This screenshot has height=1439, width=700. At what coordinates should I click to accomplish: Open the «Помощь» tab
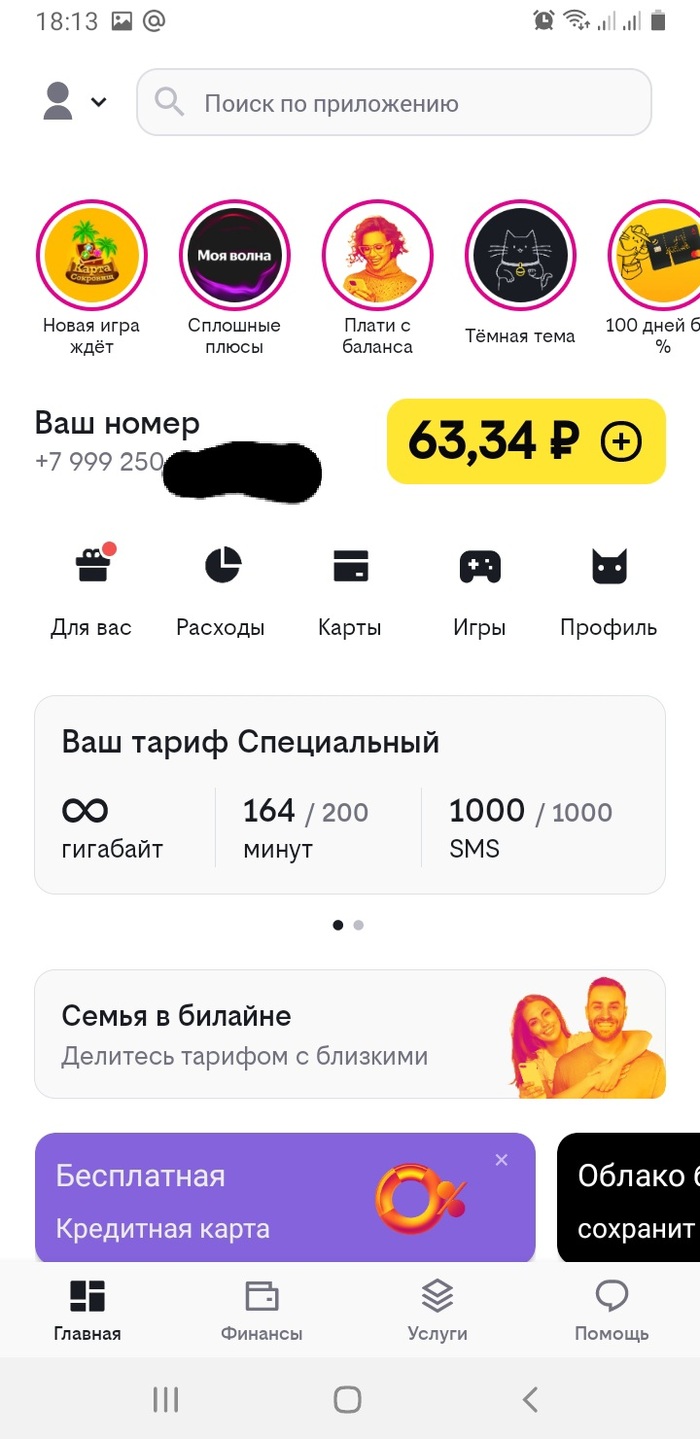[x=611, y=1310]
